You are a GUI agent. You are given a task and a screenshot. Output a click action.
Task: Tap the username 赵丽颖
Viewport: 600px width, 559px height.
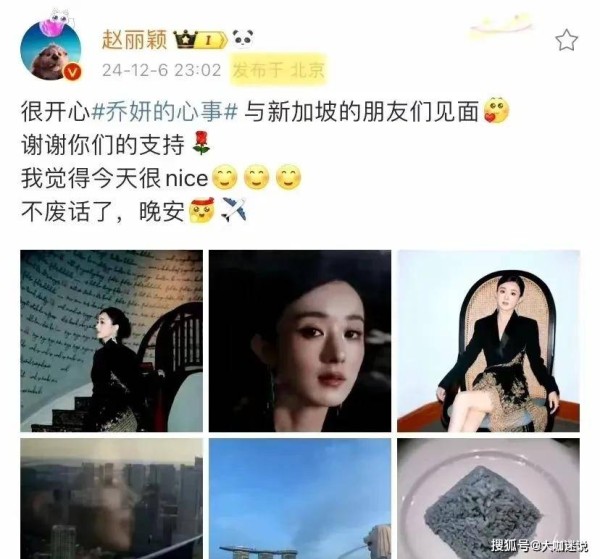pyautogui.click(x=134, y=39)
